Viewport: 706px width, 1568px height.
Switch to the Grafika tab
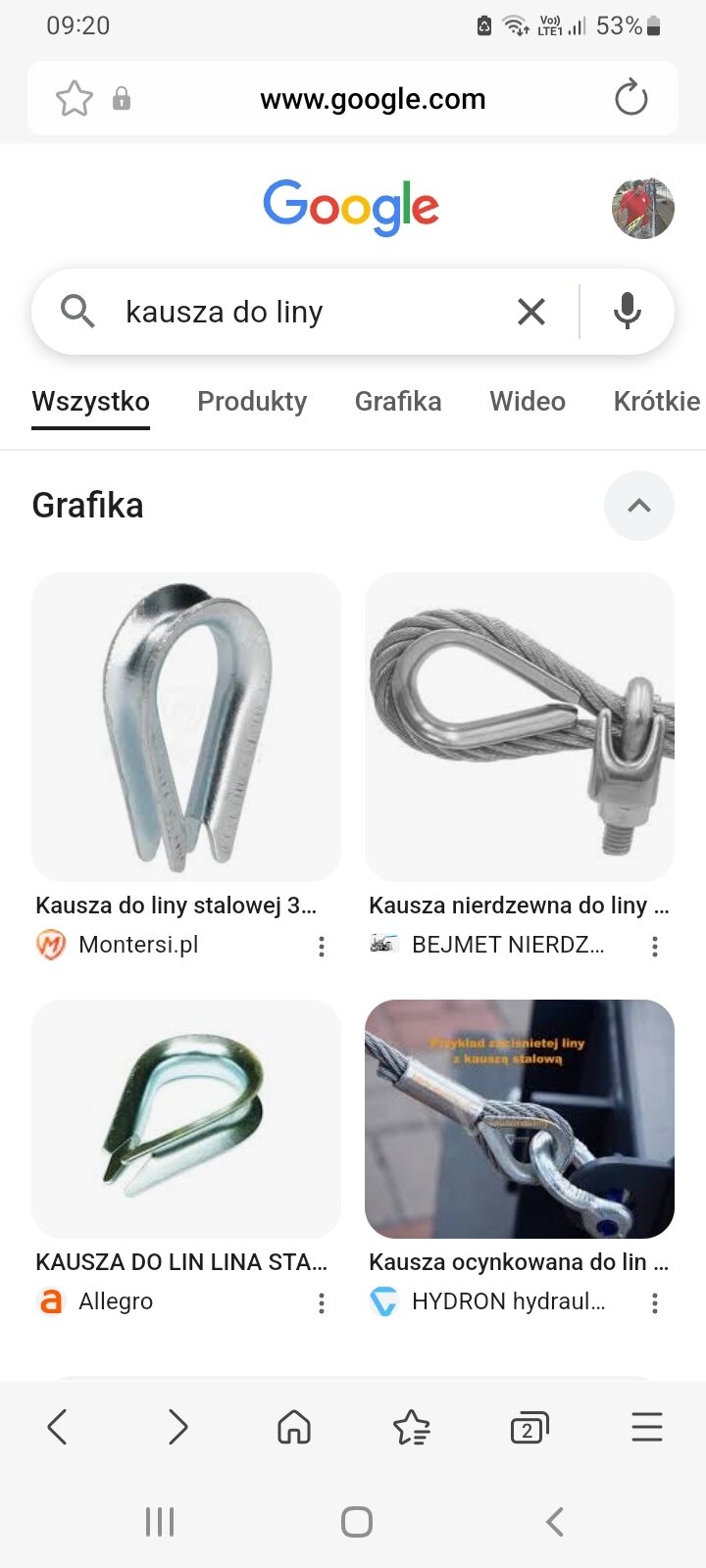(398, 401)
